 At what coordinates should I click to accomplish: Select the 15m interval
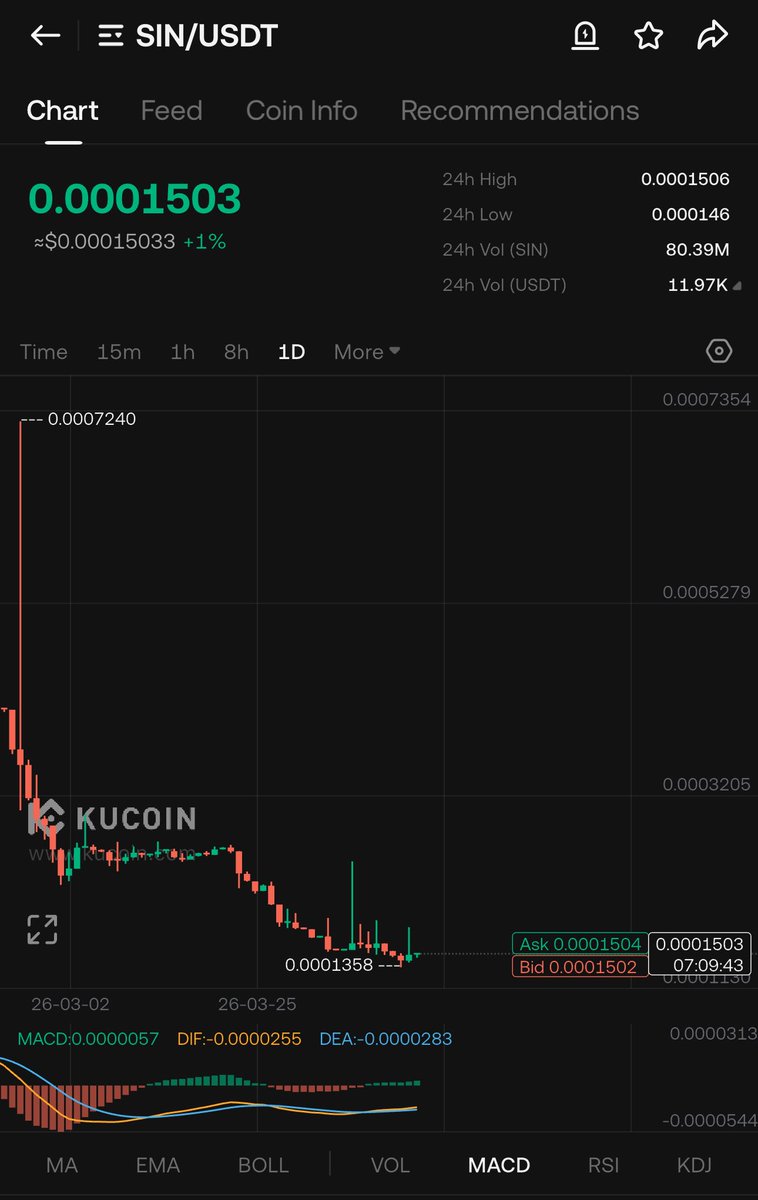[118, 352]
